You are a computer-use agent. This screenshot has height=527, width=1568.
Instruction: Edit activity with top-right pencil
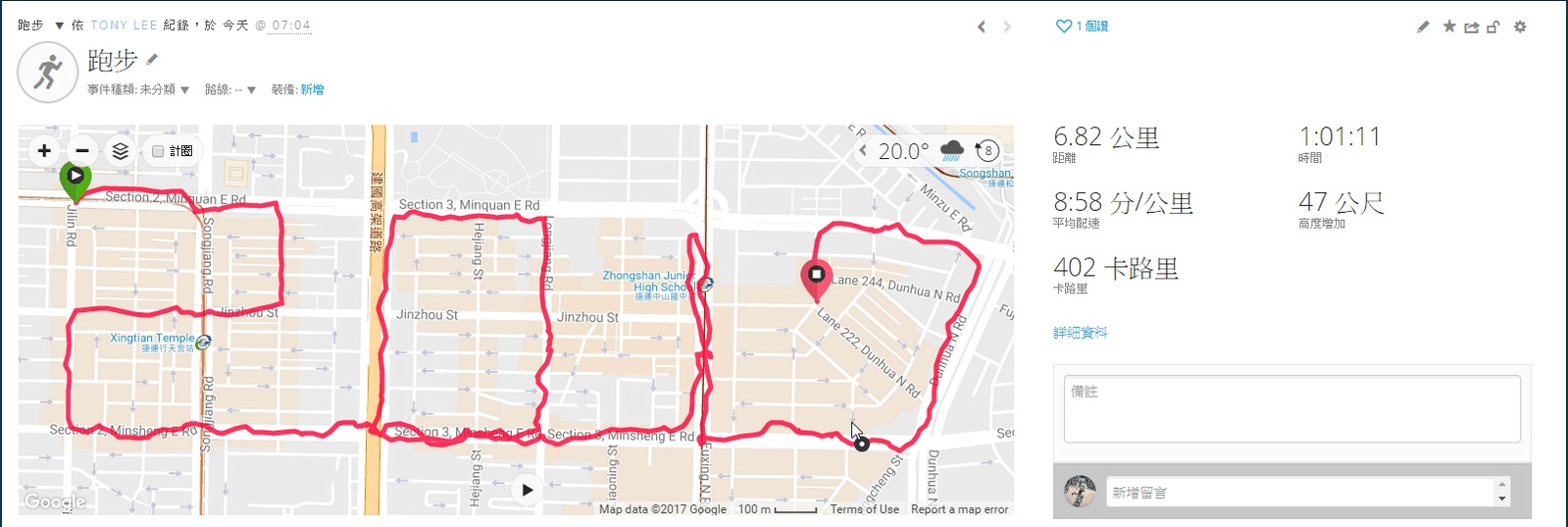point(1423,26)
